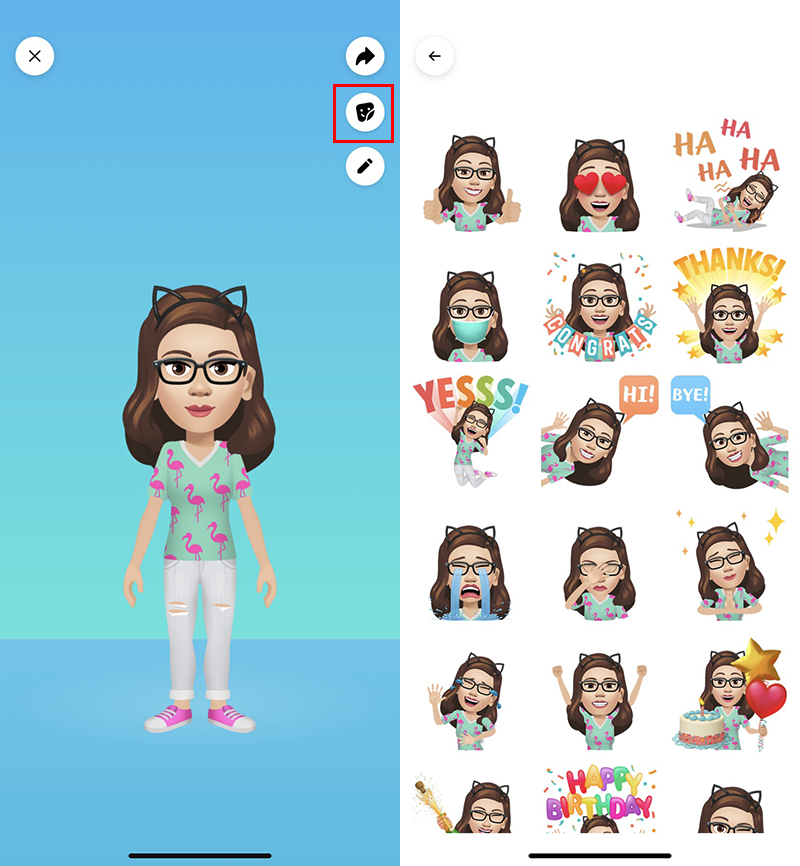
Task: Open the avatar stickers icon
Action: point(365,112)
